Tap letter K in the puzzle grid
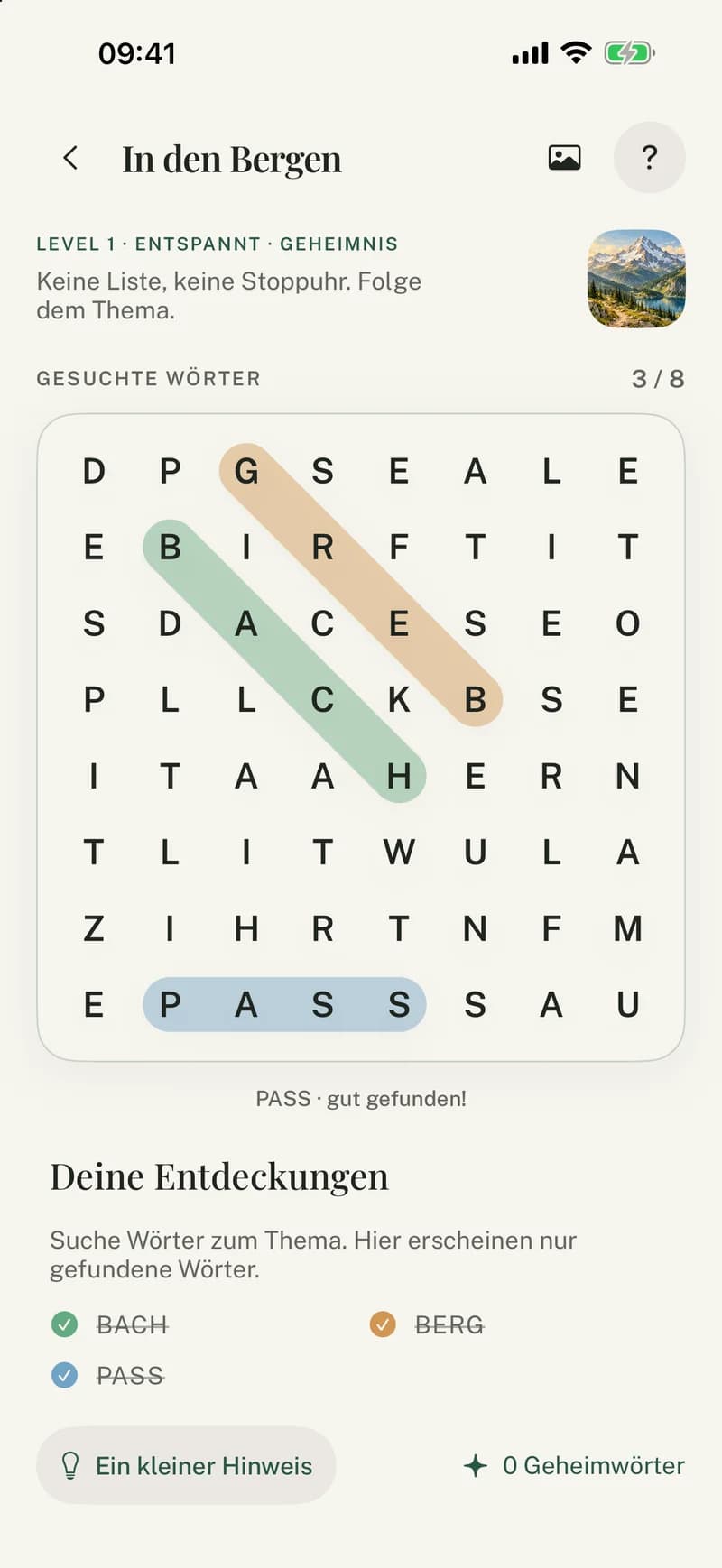Image resolution: width=722 pixels, height=1568 pixels. pyautogui.click(x=399, y=699)
